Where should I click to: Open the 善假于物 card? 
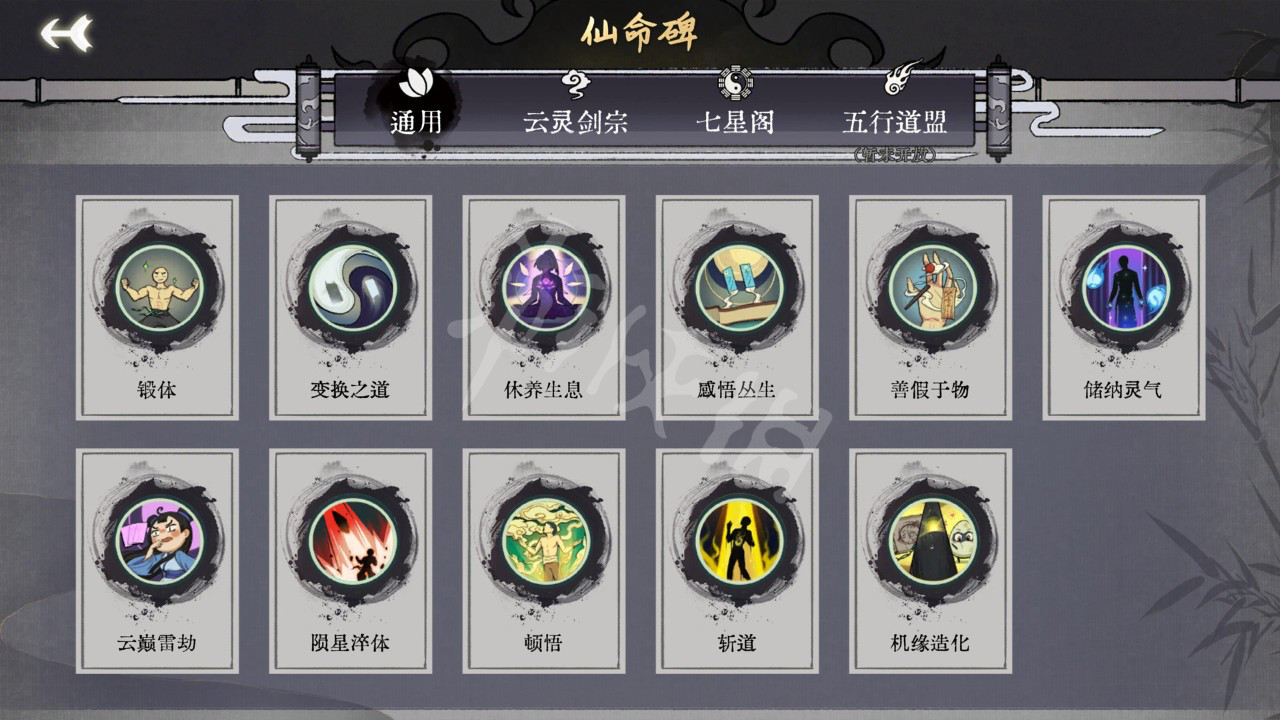(x=930, y=307)
